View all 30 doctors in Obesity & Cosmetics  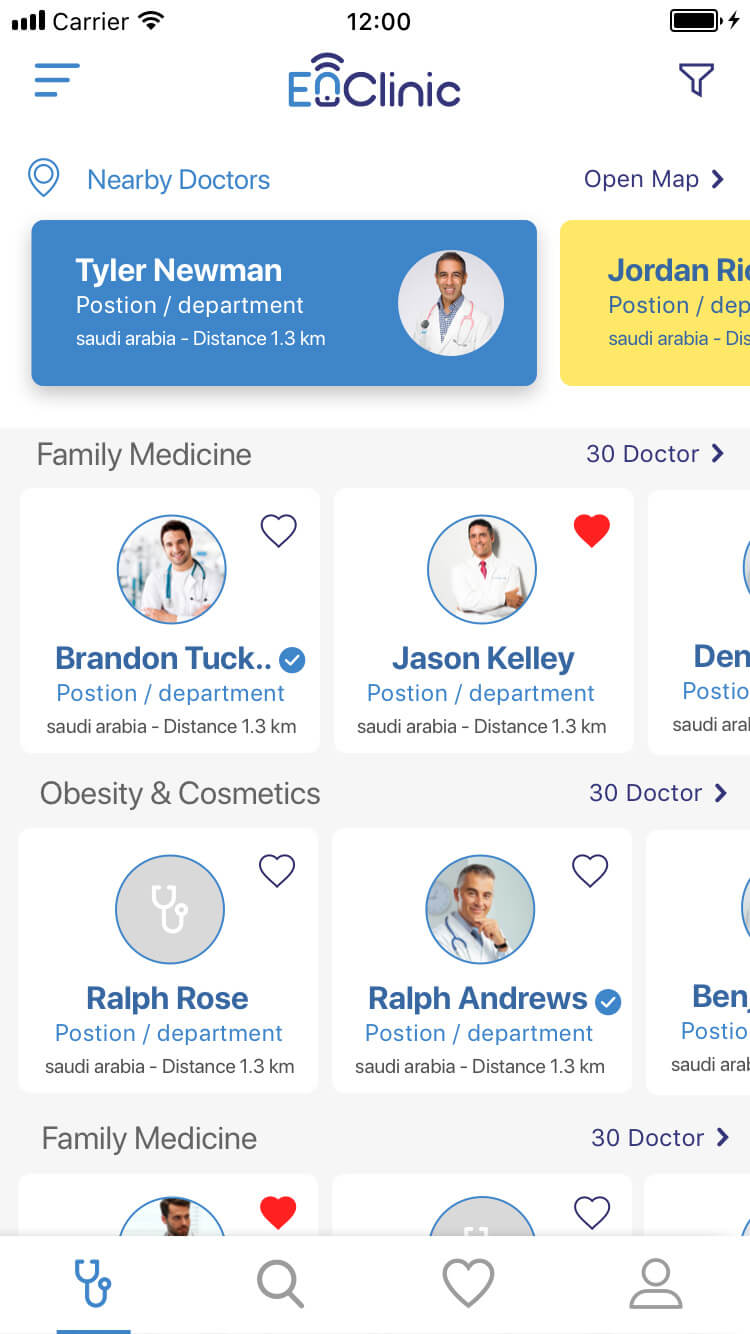658,793
